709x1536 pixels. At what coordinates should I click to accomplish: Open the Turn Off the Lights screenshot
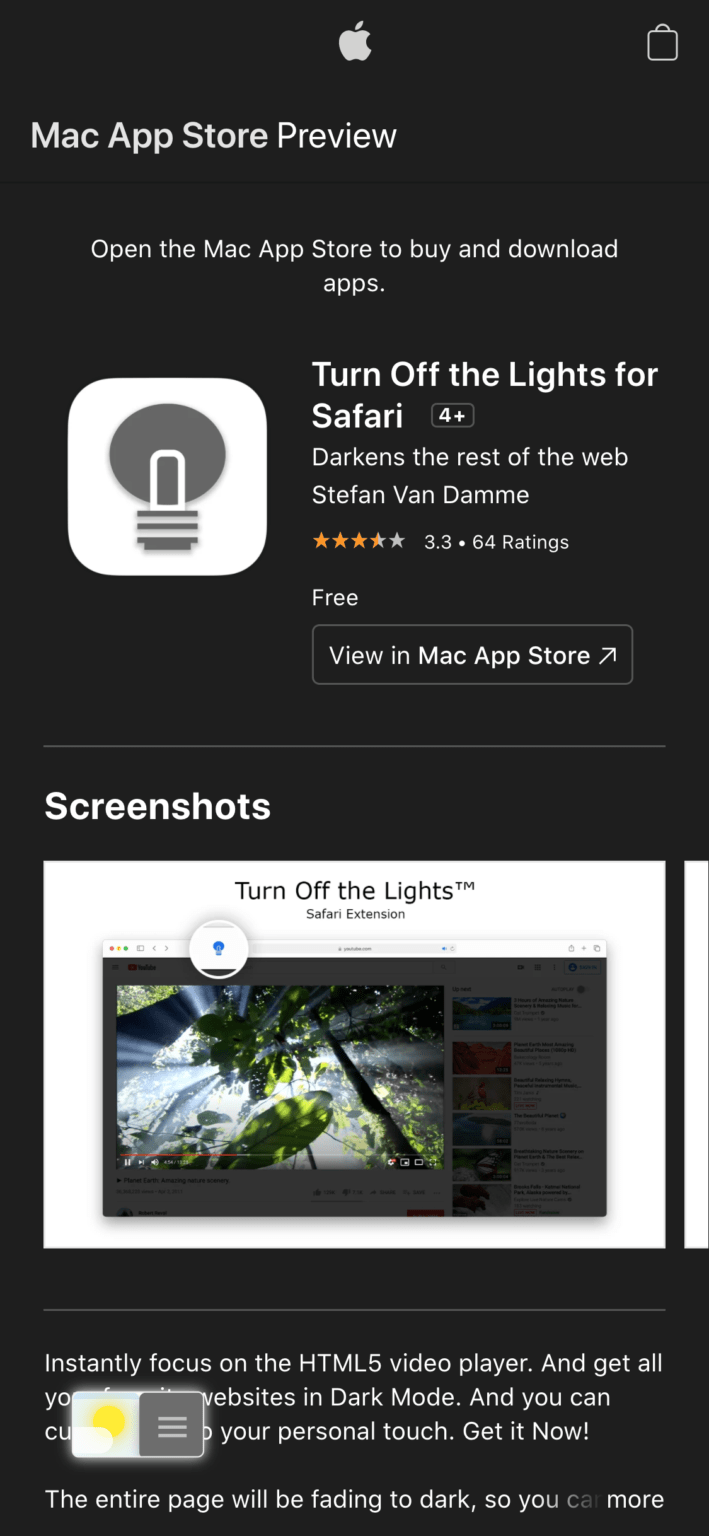tap(354, 1054)
